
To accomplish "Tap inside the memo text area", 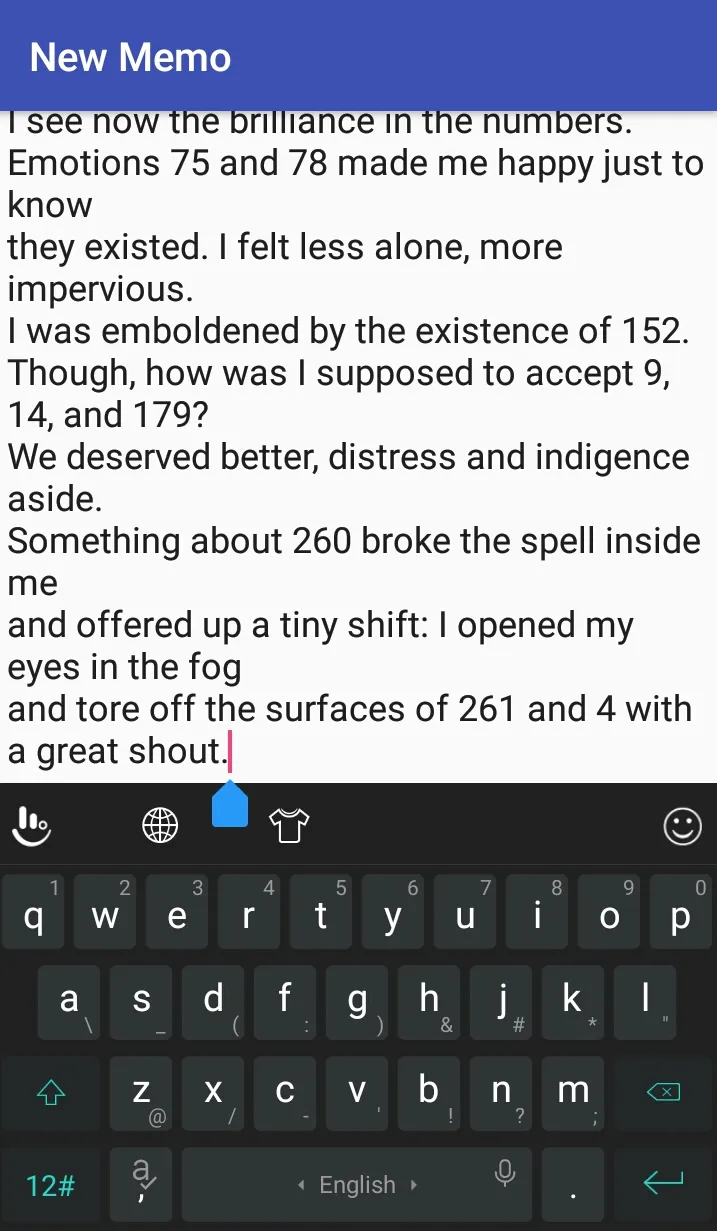I will [x=358, y=440].
